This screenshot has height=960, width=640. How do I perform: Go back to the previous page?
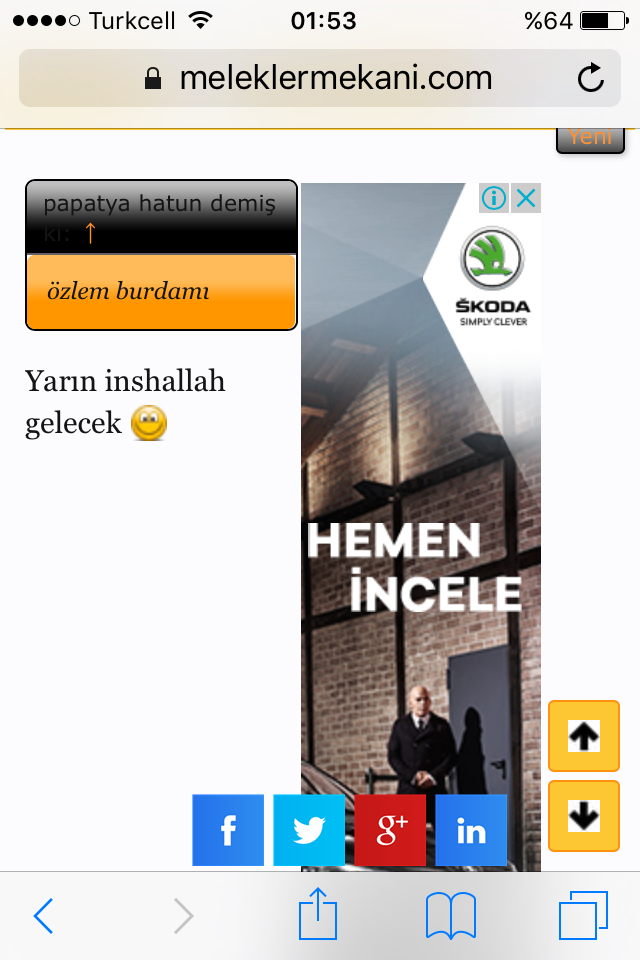pos(43,915)
